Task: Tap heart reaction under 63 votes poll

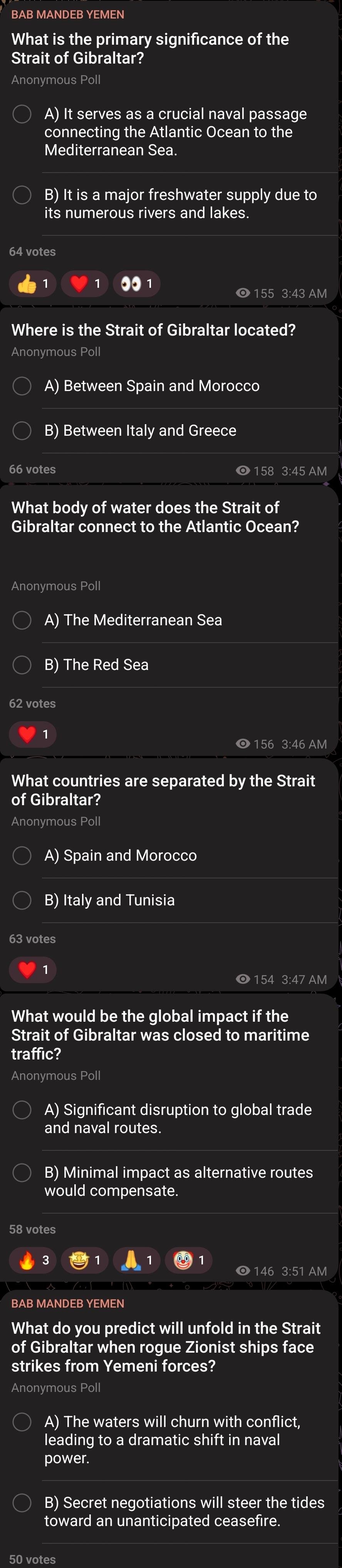Action: point(33,969)
